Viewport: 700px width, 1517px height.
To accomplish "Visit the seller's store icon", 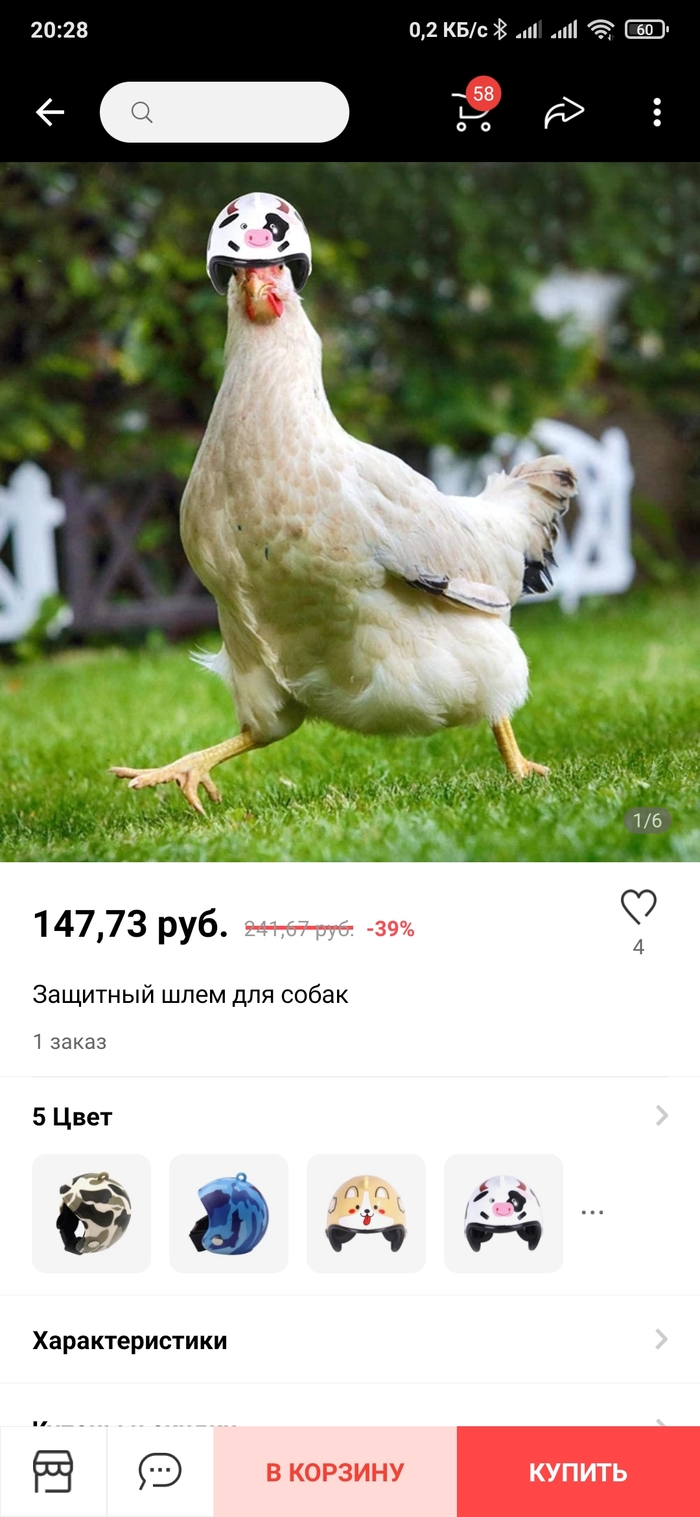I will pyautogui.click(x=53, y=1471).
